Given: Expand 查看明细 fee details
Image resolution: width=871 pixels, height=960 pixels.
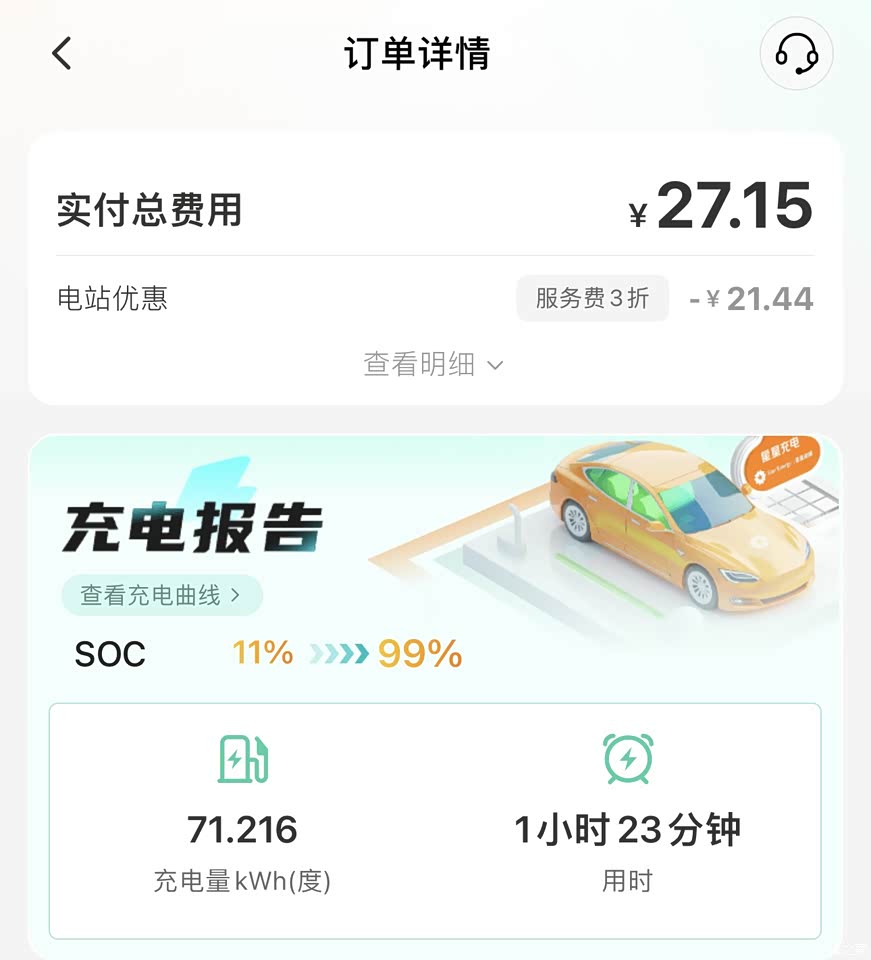Looking at the screenshot, I should pyautogui.click(x=434, y=365).
